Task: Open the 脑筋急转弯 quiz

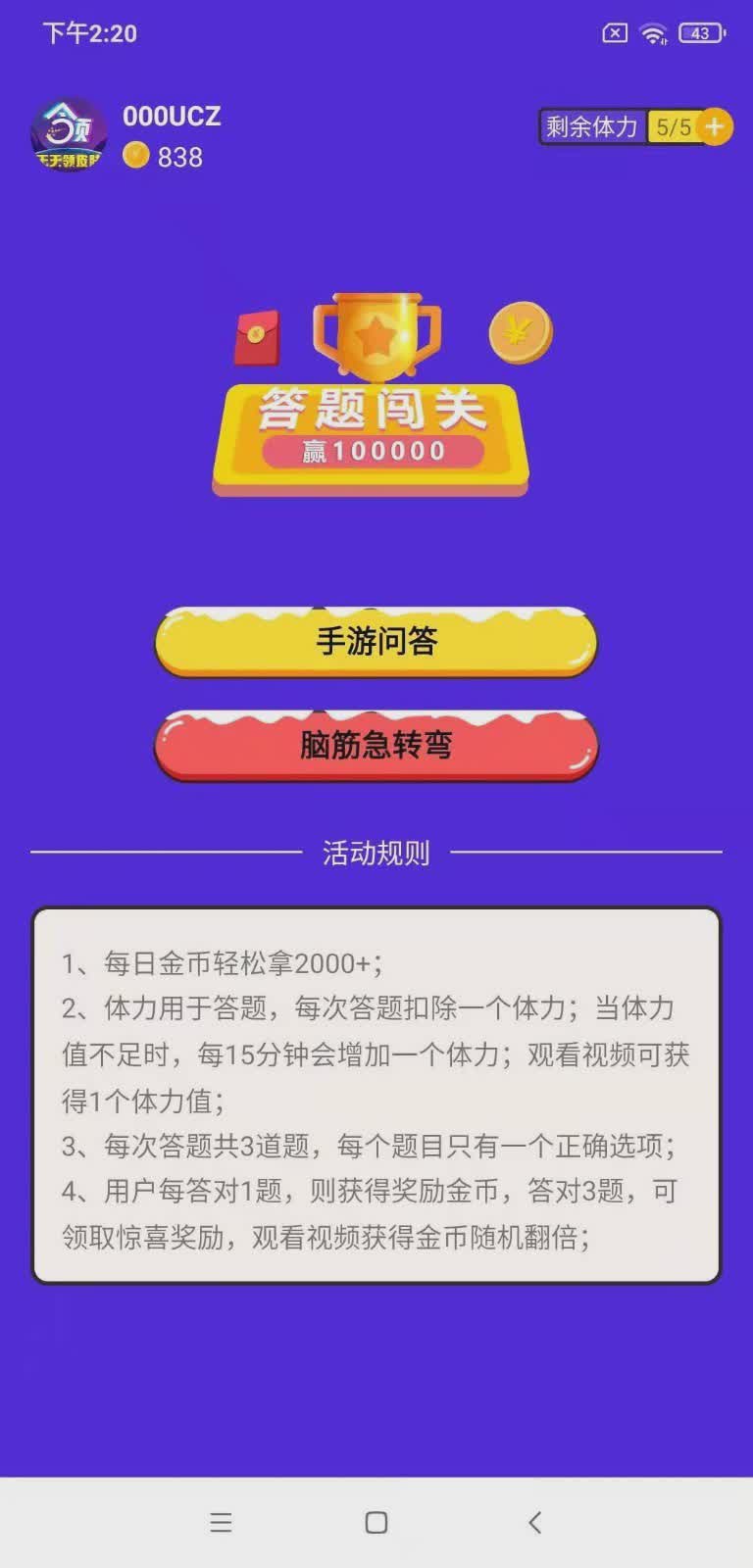Action: [x=376, y=747]
